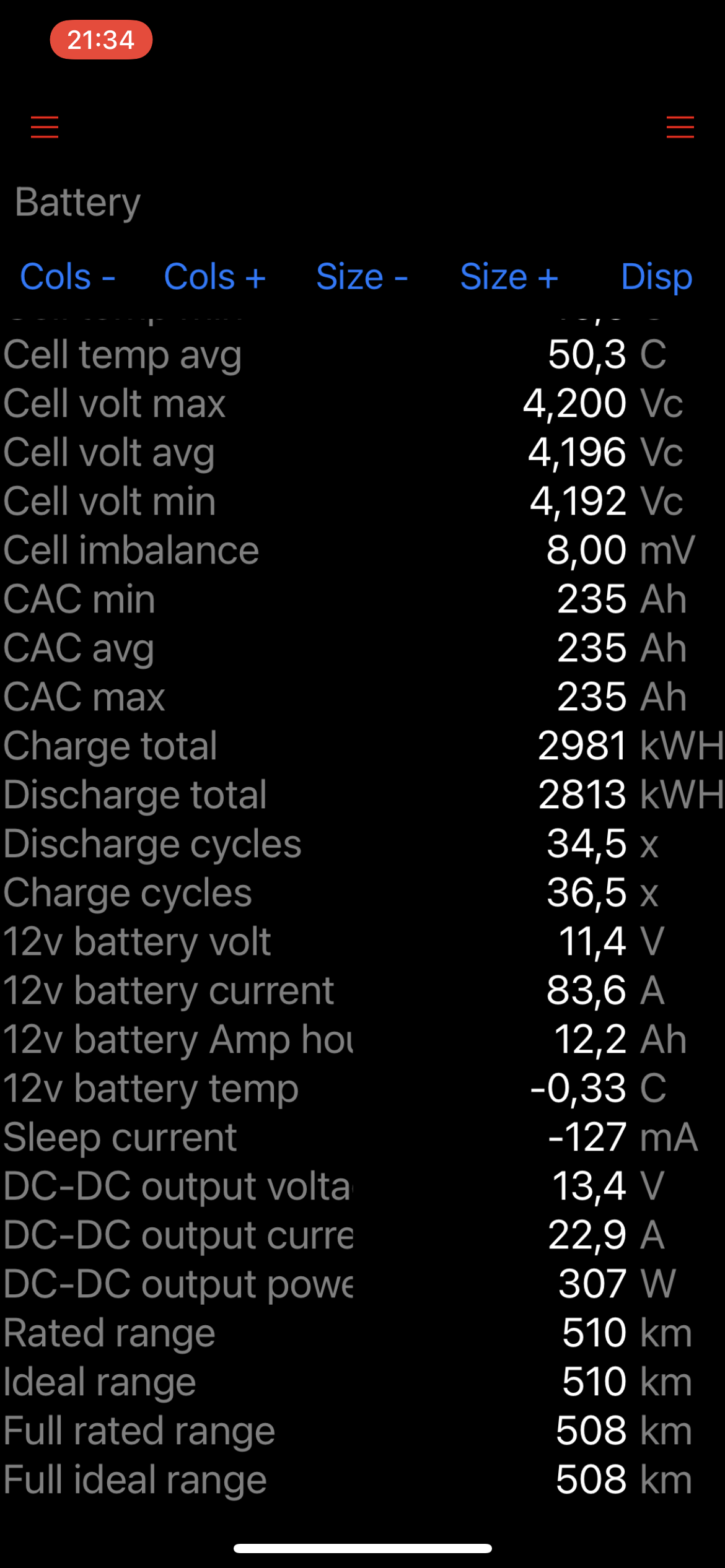The width and height of the screenshot is (725, 1568).
Task: Add a column with Cols +
Action: tap(214, 276)
